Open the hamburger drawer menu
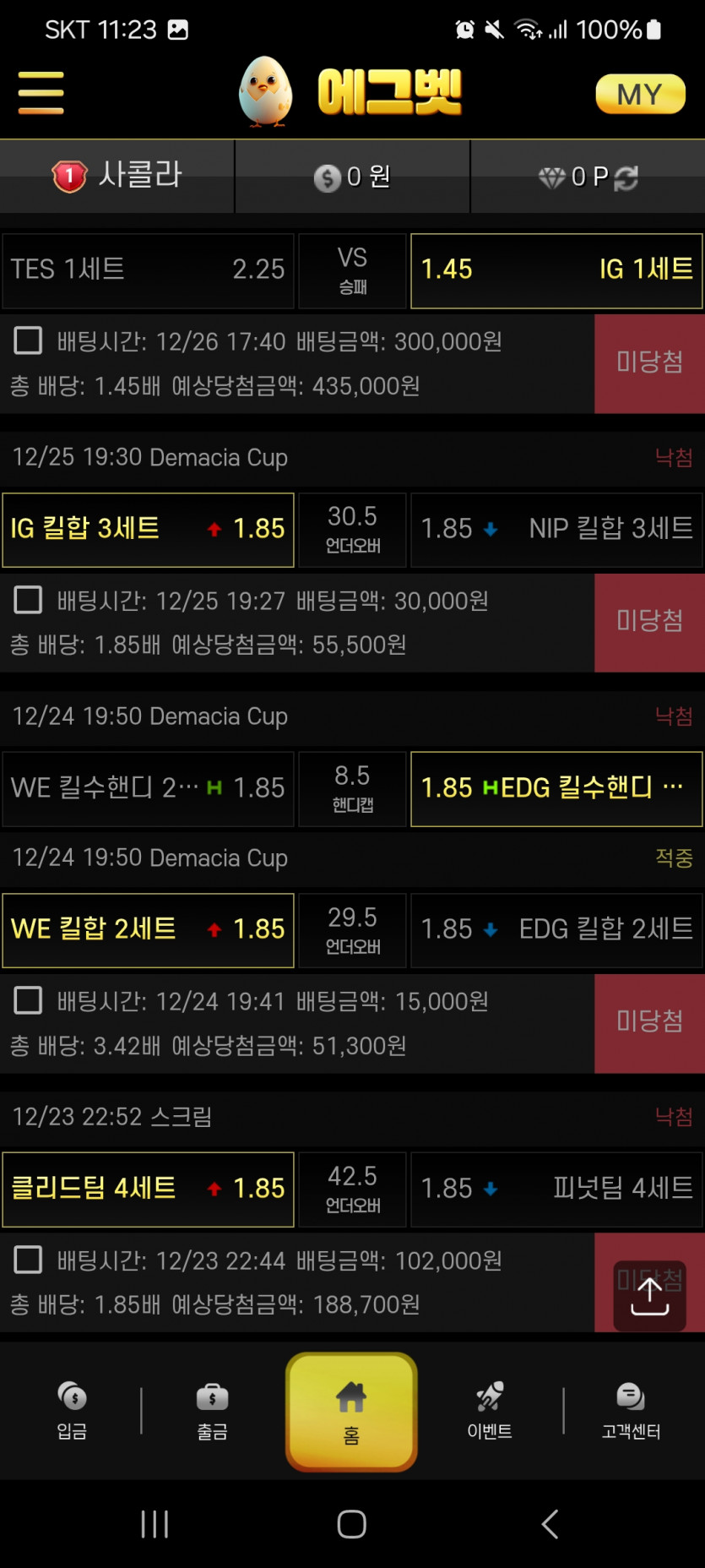This screenshot has width=705, height=1568. (41, 93)
